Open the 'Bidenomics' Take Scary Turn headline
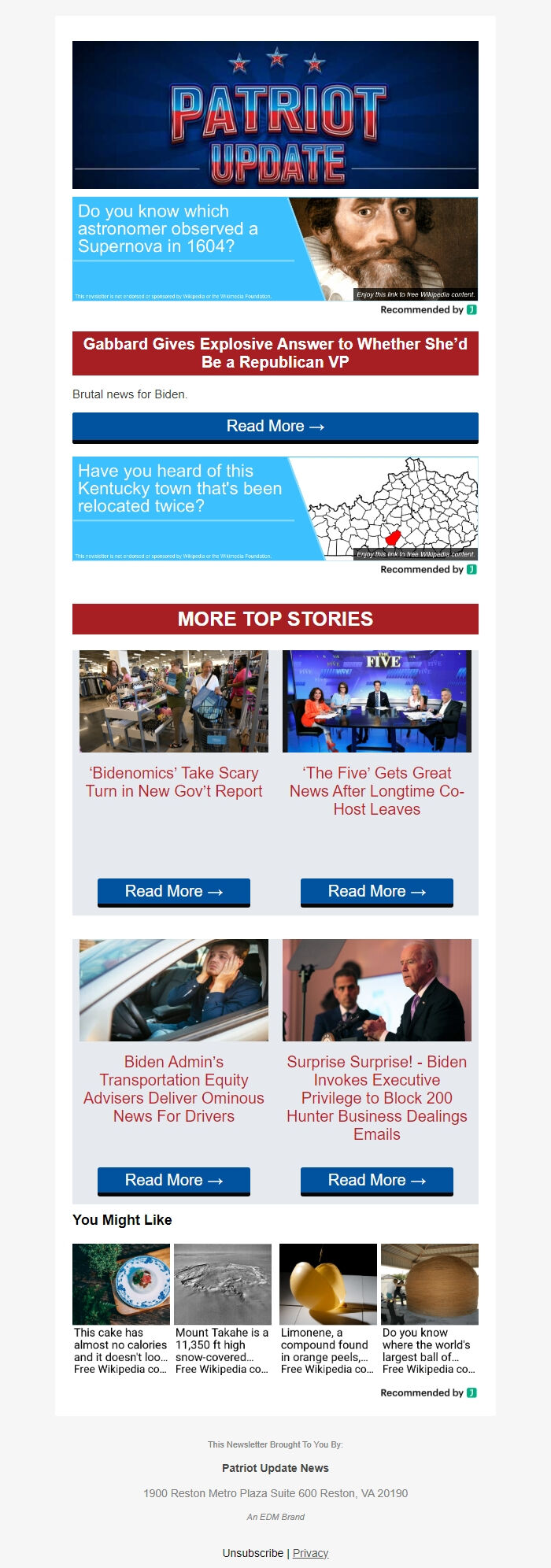Viewport: 551px width, 1568px height. pos(174,782)
